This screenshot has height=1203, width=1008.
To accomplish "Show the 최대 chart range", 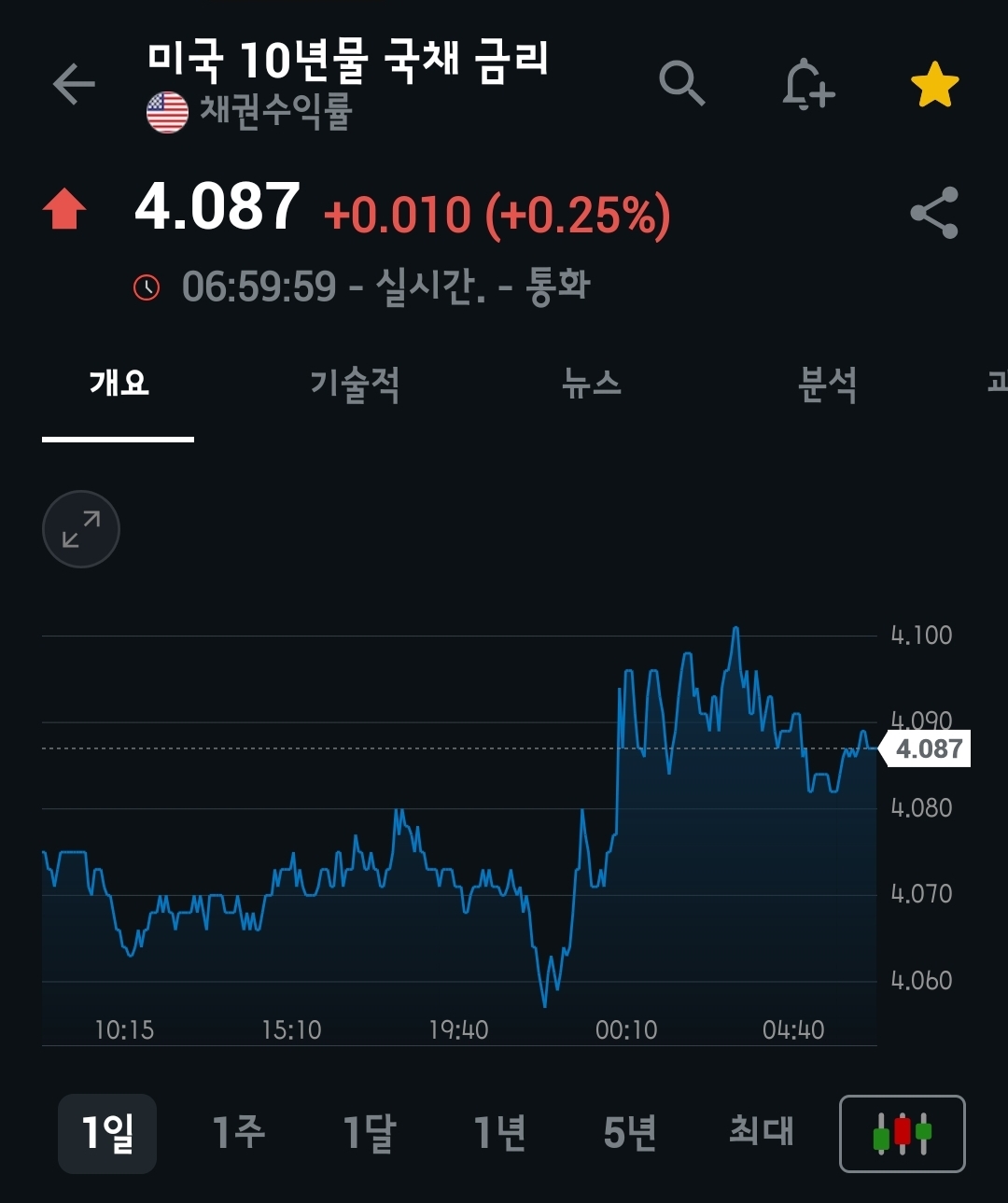I will pos(761,1133).
